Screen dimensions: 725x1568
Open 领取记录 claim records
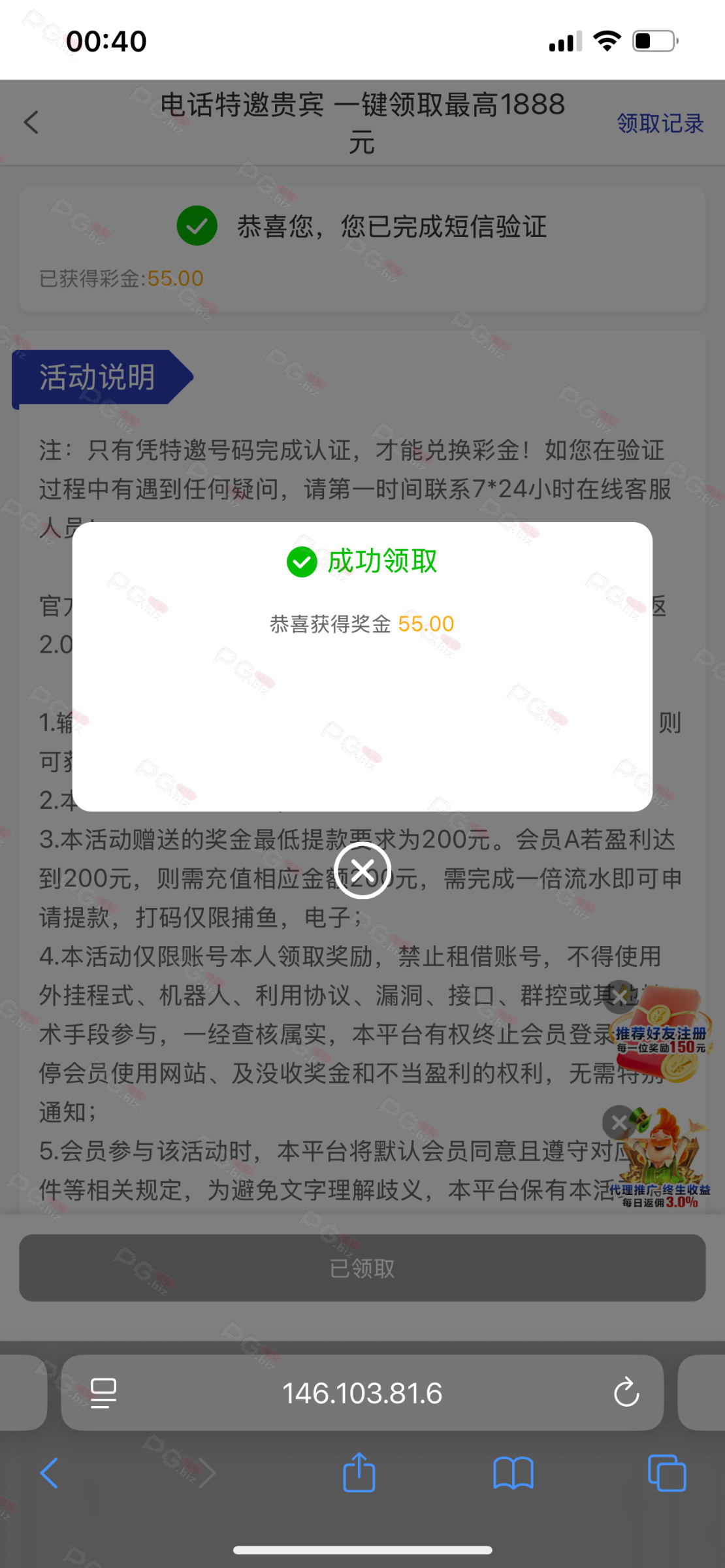(x=660, y=123)
